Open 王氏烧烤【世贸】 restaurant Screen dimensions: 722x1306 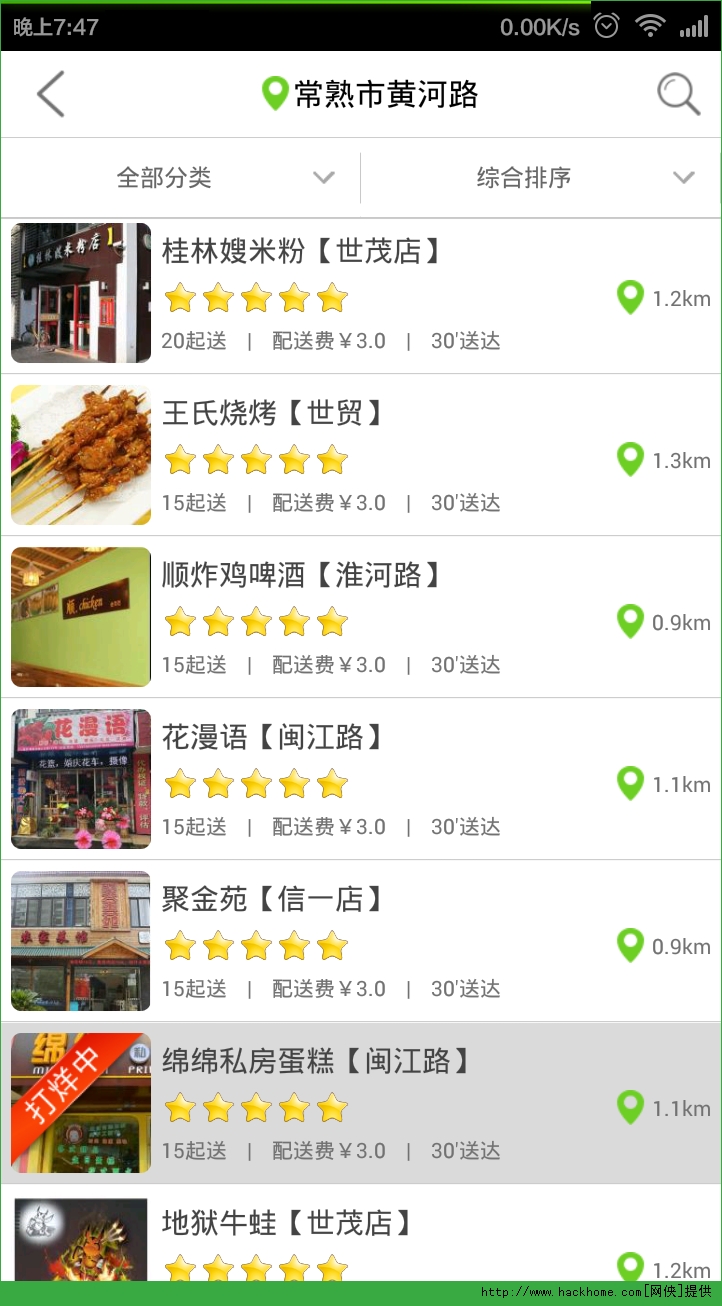(360, 456)
